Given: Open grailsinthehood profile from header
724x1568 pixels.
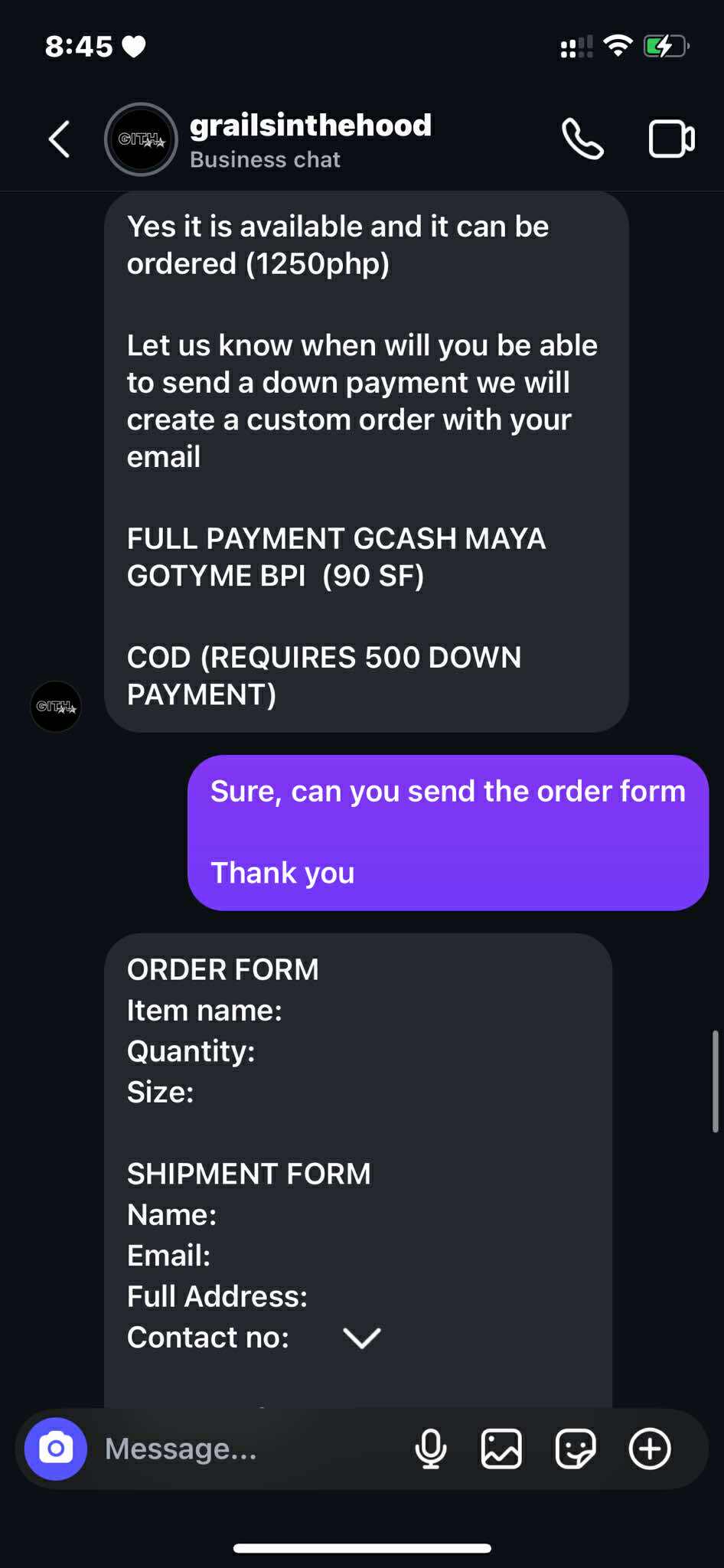Looking at the screenshot, I should (309, 139).
